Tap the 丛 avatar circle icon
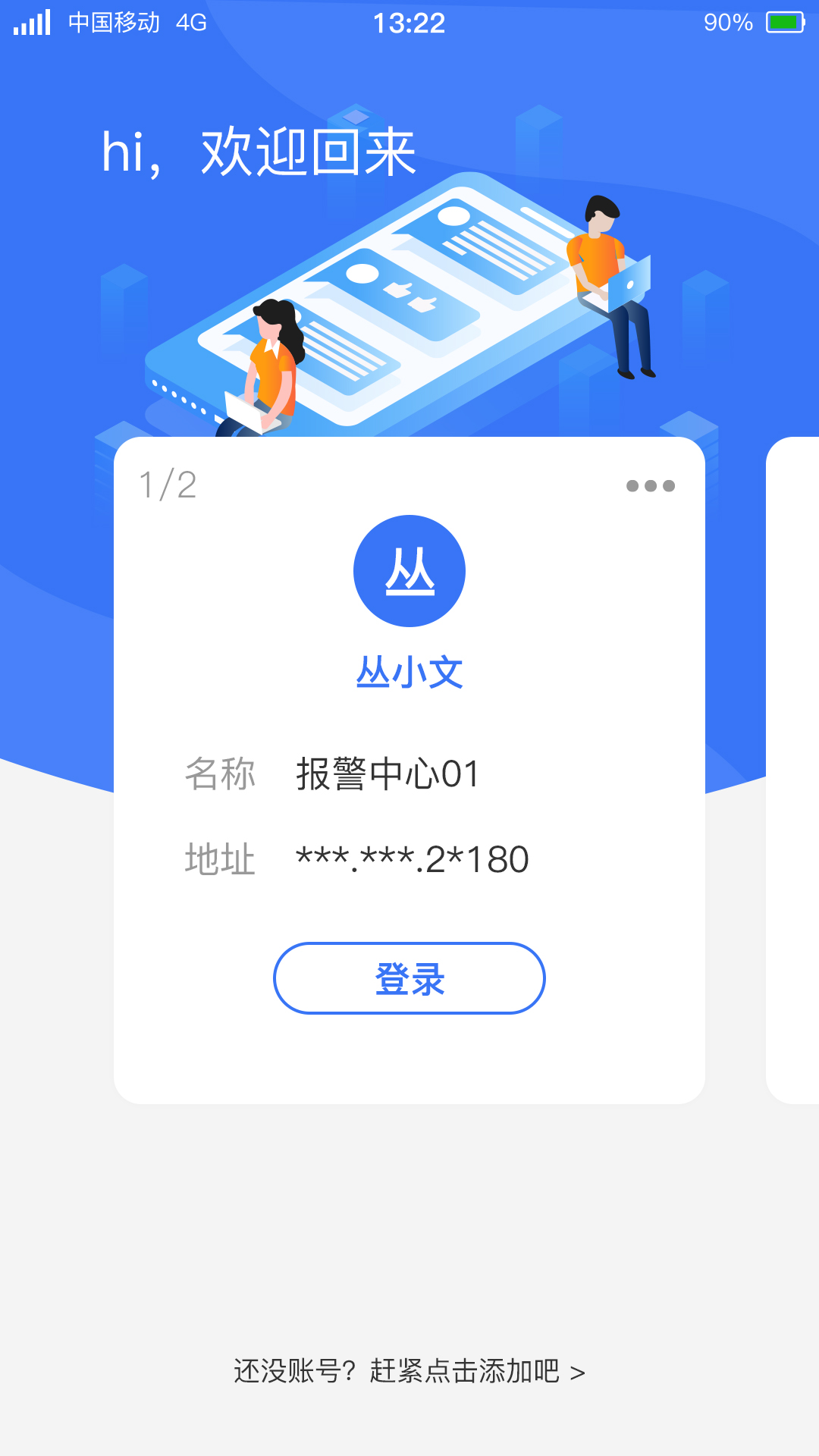819x1456 pixels. point(409,571)
